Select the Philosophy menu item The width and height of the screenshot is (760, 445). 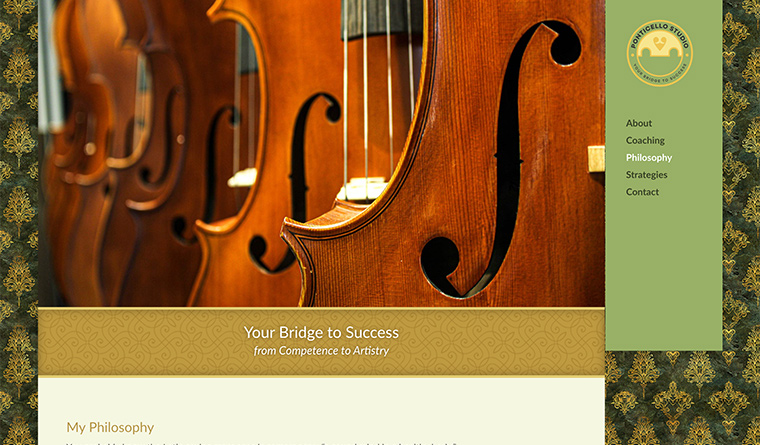click(648, 157)
